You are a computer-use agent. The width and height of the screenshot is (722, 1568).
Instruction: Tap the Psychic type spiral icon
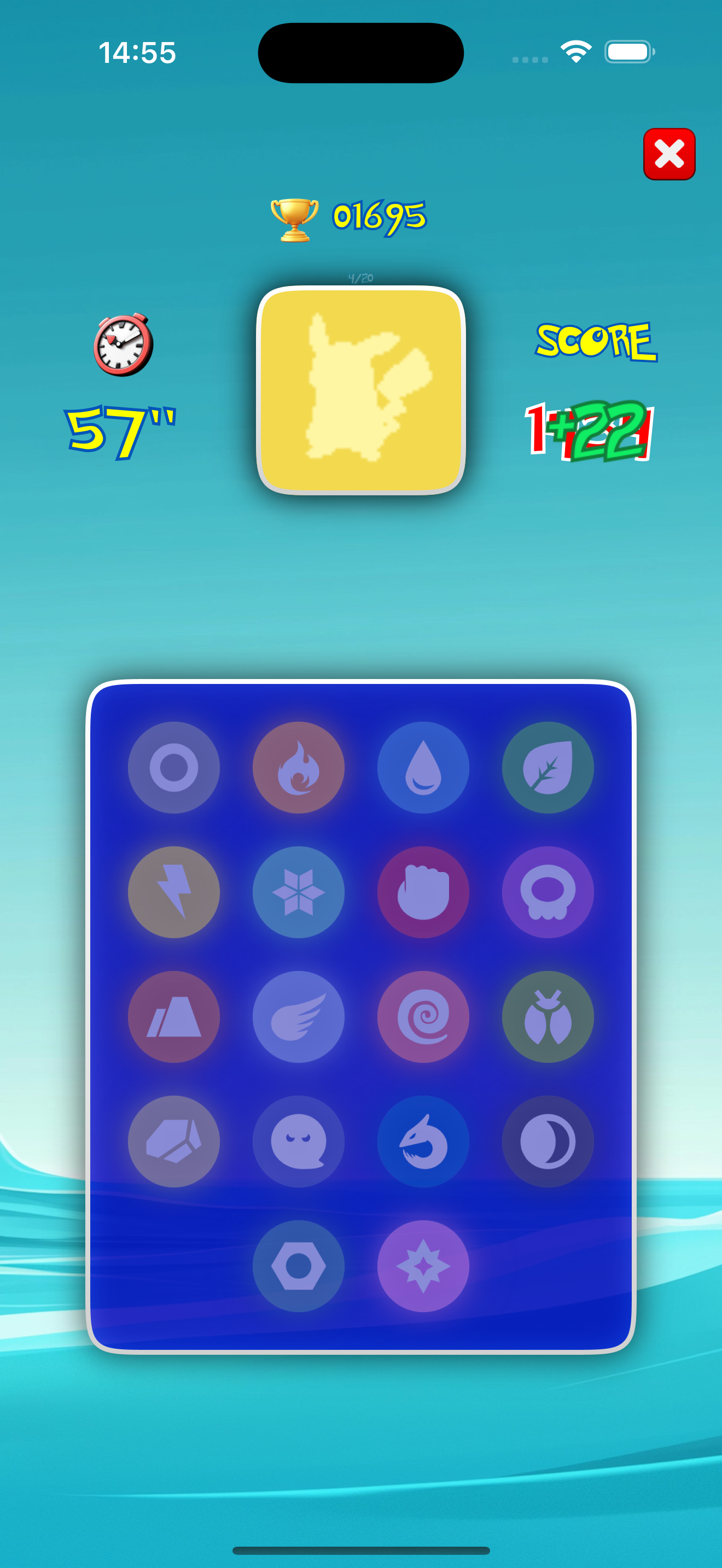423,1016
